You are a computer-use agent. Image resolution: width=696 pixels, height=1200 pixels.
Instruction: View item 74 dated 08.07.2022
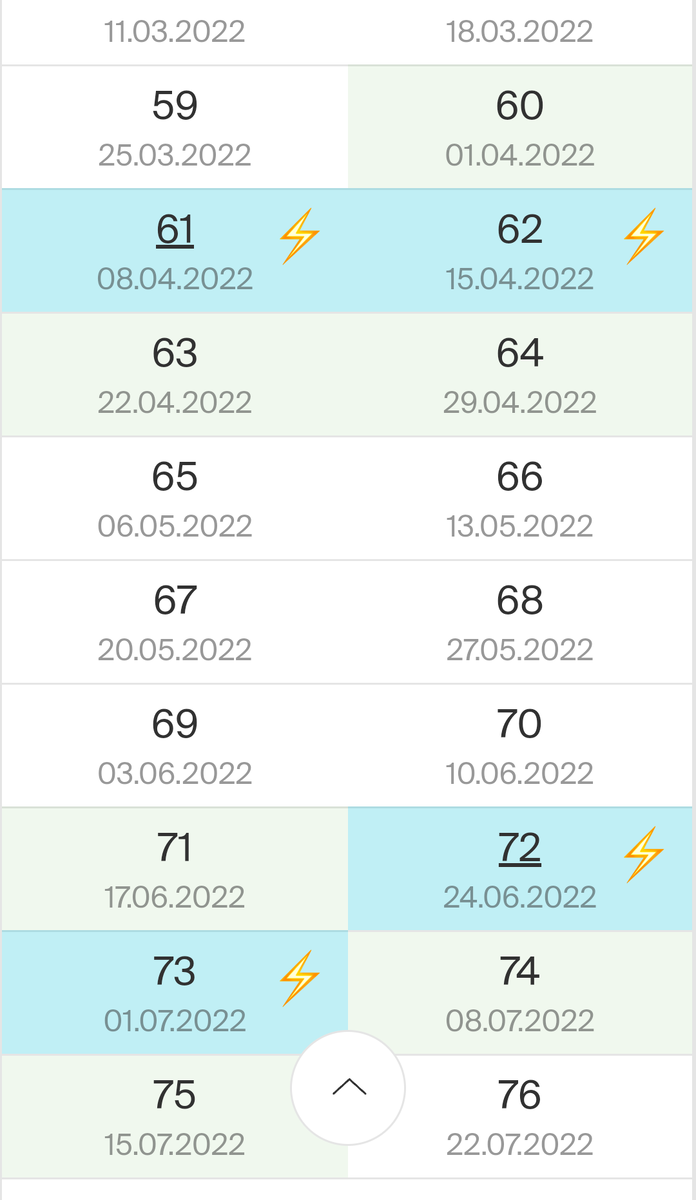pos(520,992)
